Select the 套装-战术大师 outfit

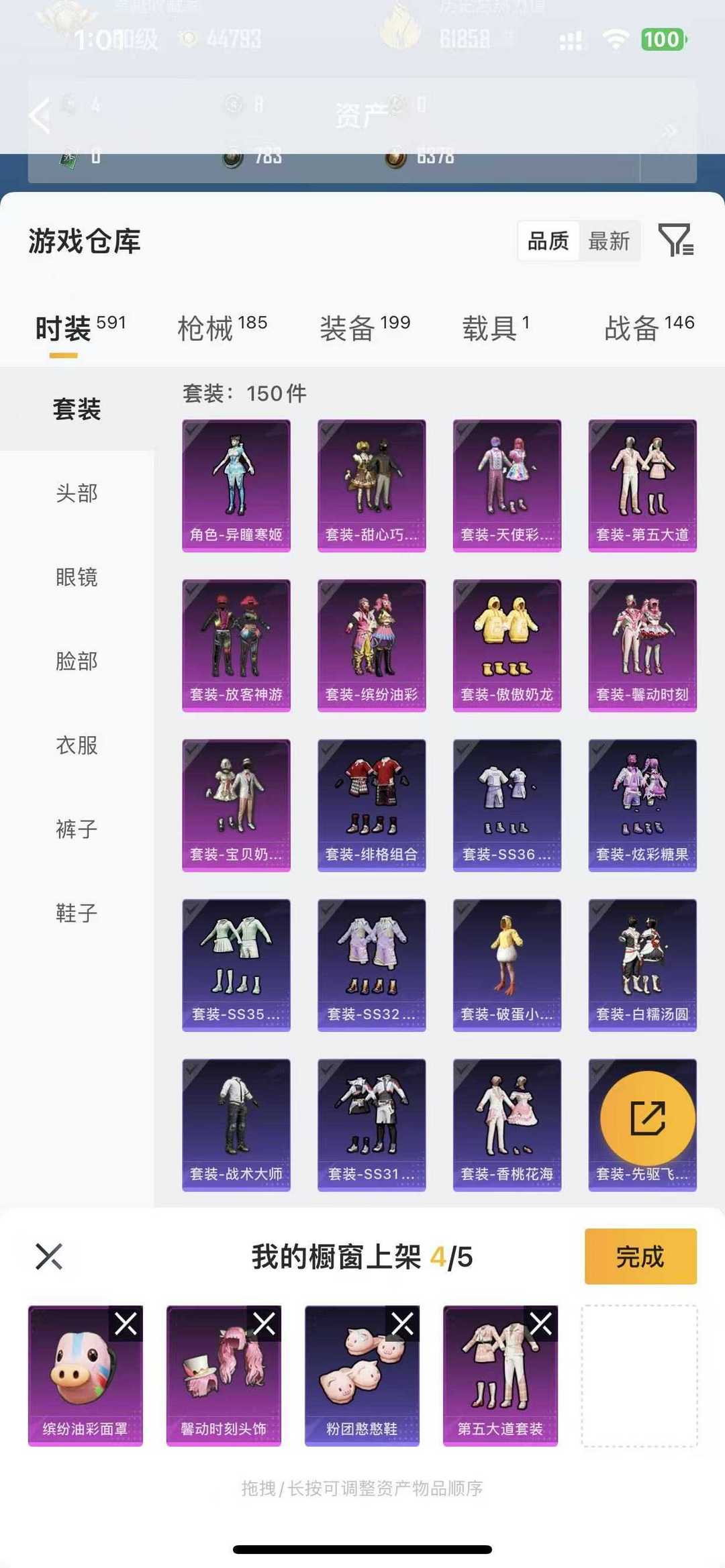click(x=236, y=1125)
